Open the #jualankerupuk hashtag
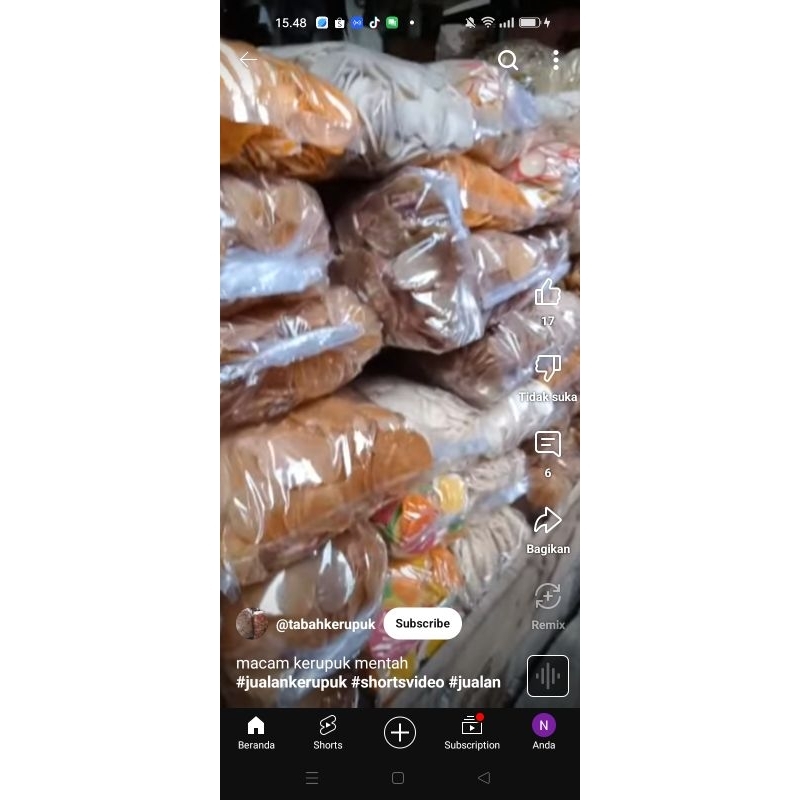This screenshot has width=800, height=800. click(x=291, y=683)
